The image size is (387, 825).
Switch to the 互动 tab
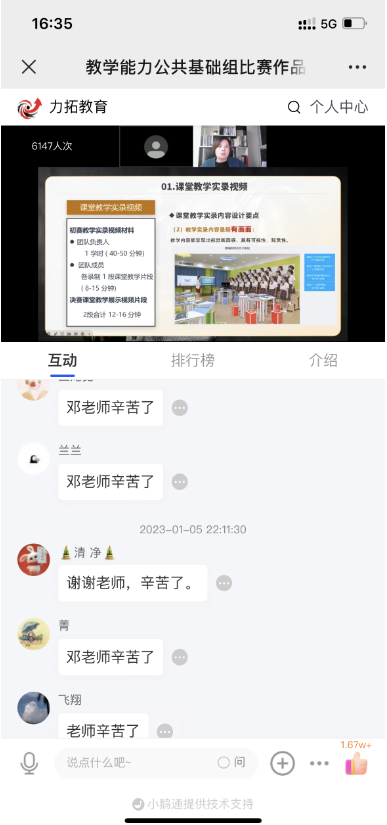(x=62, y=360)
